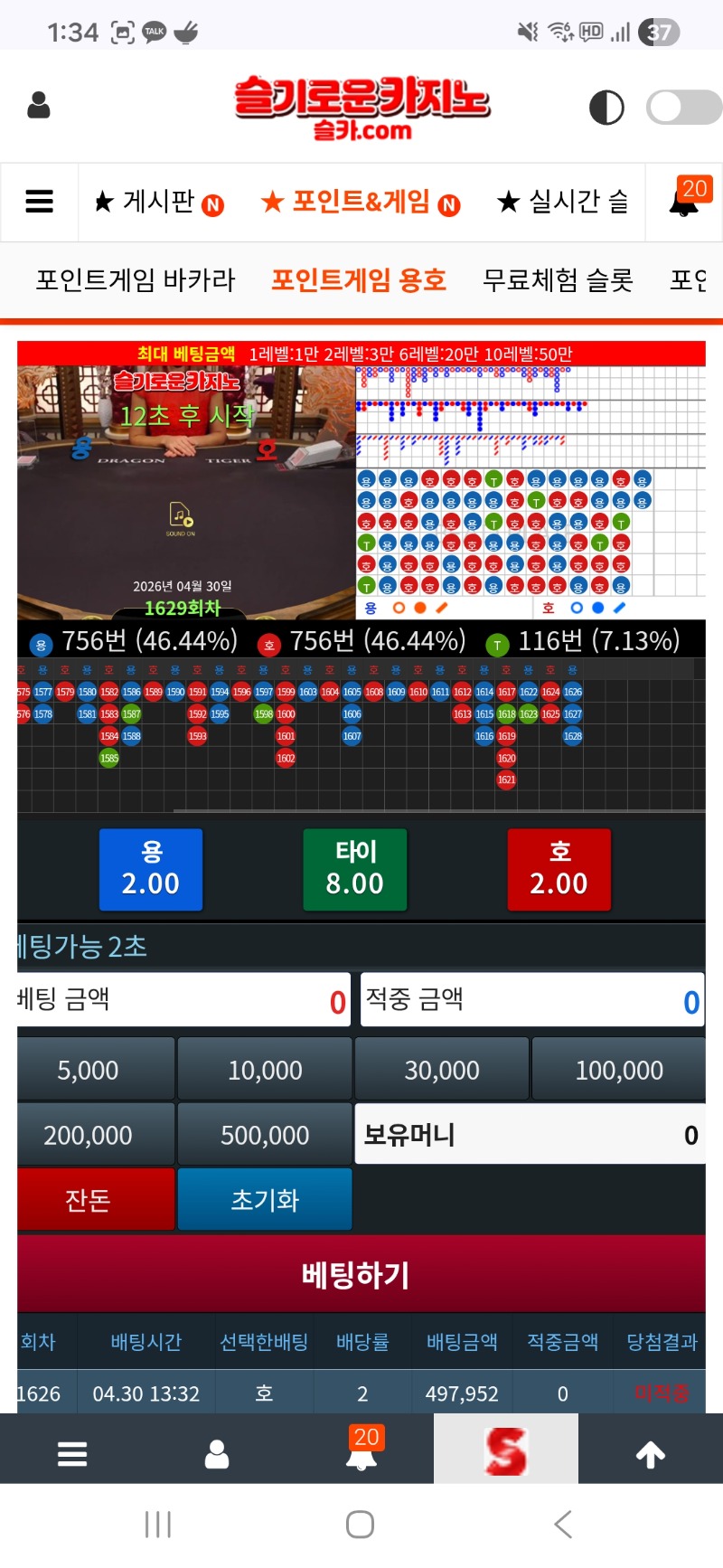Reset the bet with 초기화
Screen dimensions: 723x1568
click(x=265, y=1200)
